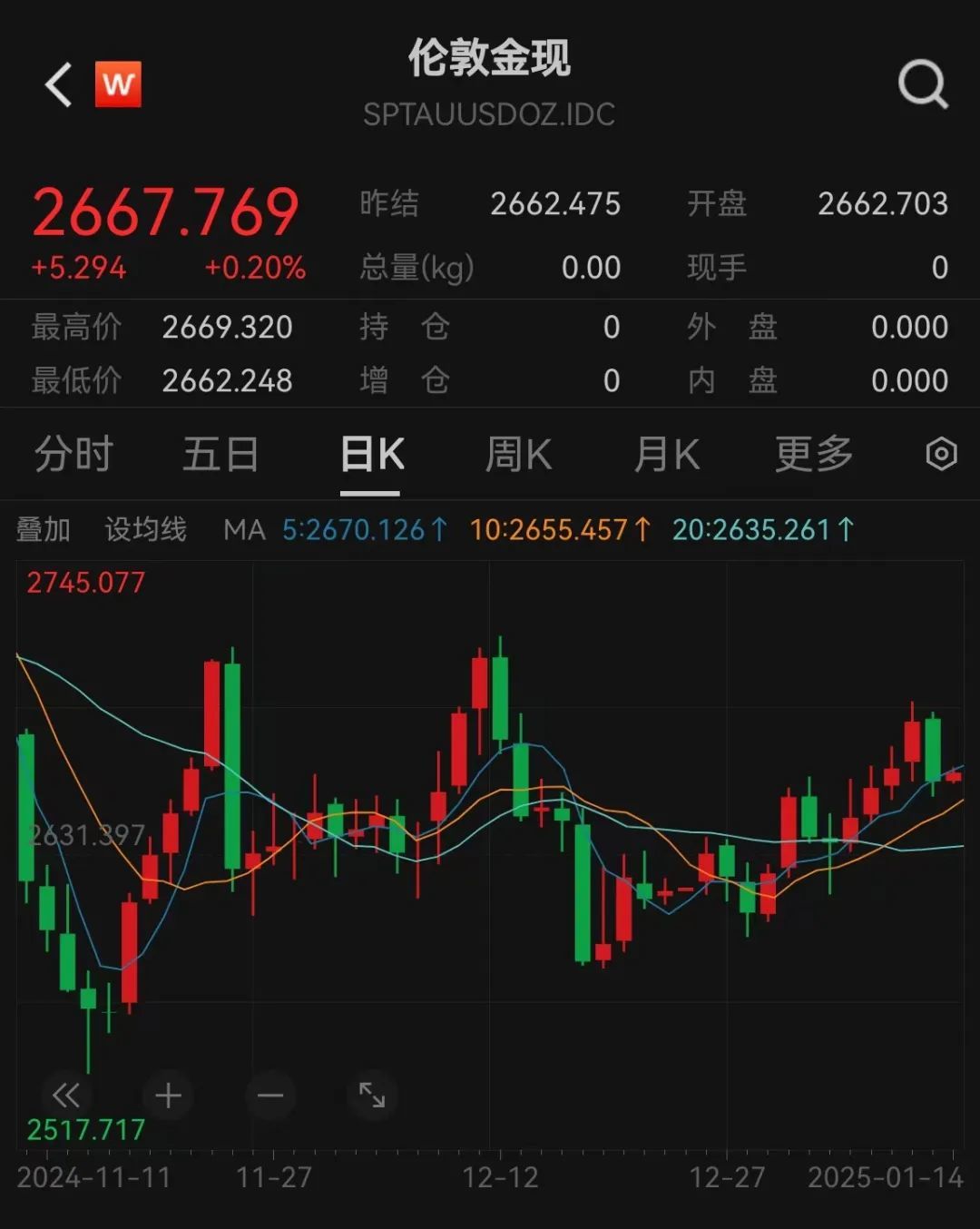Open the 更多 chart options
The width and height of the screenshot is (980, 1229).
814,454
